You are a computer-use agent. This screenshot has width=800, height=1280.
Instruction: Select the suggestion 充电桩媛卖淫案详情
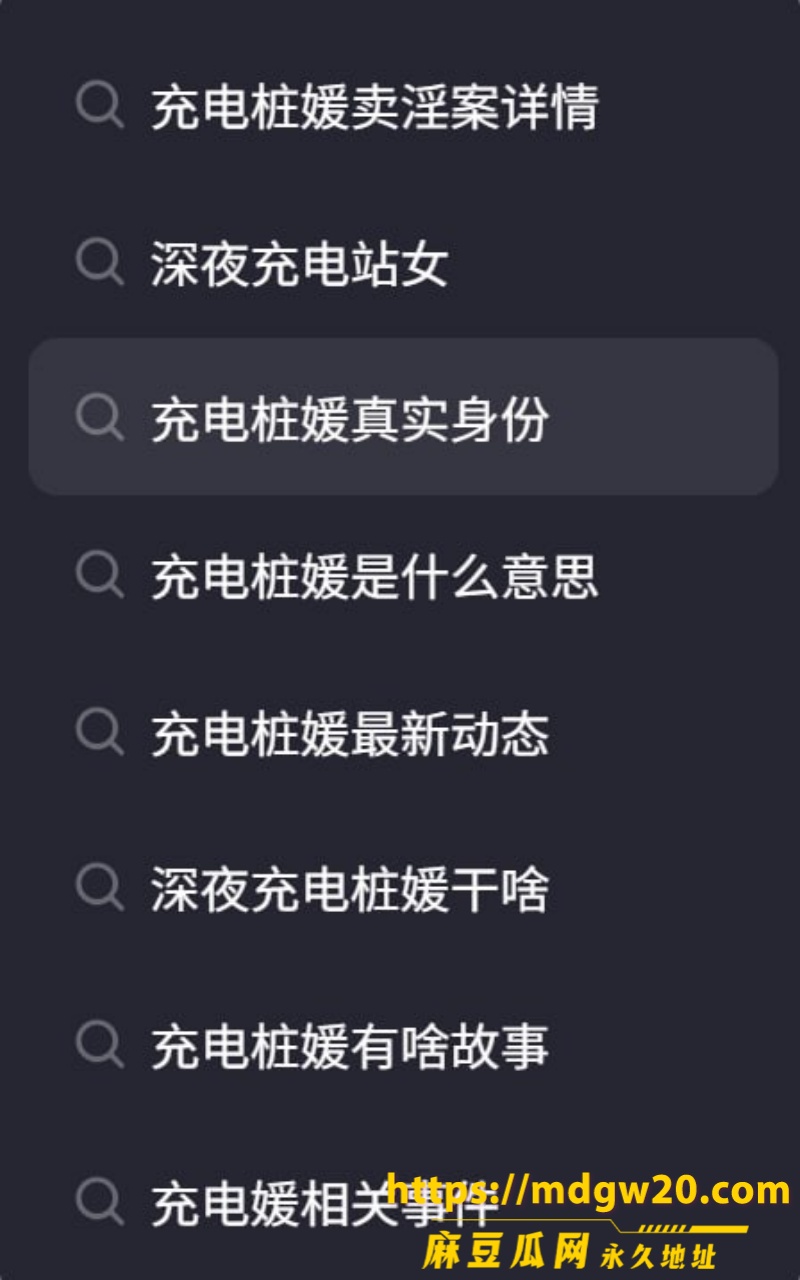coord(403,106)
